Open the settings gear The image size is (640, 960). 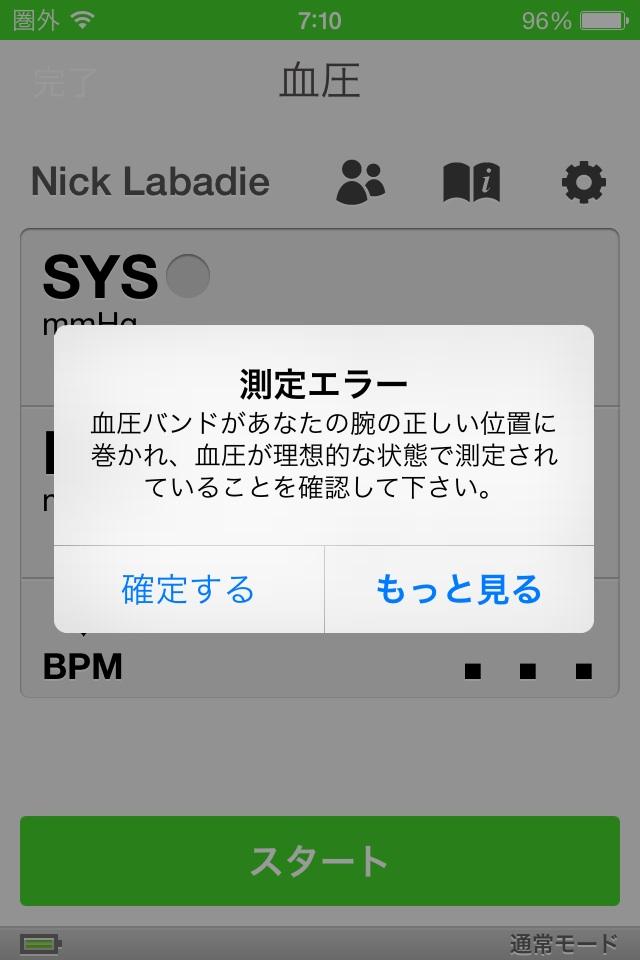click(583, 182)
